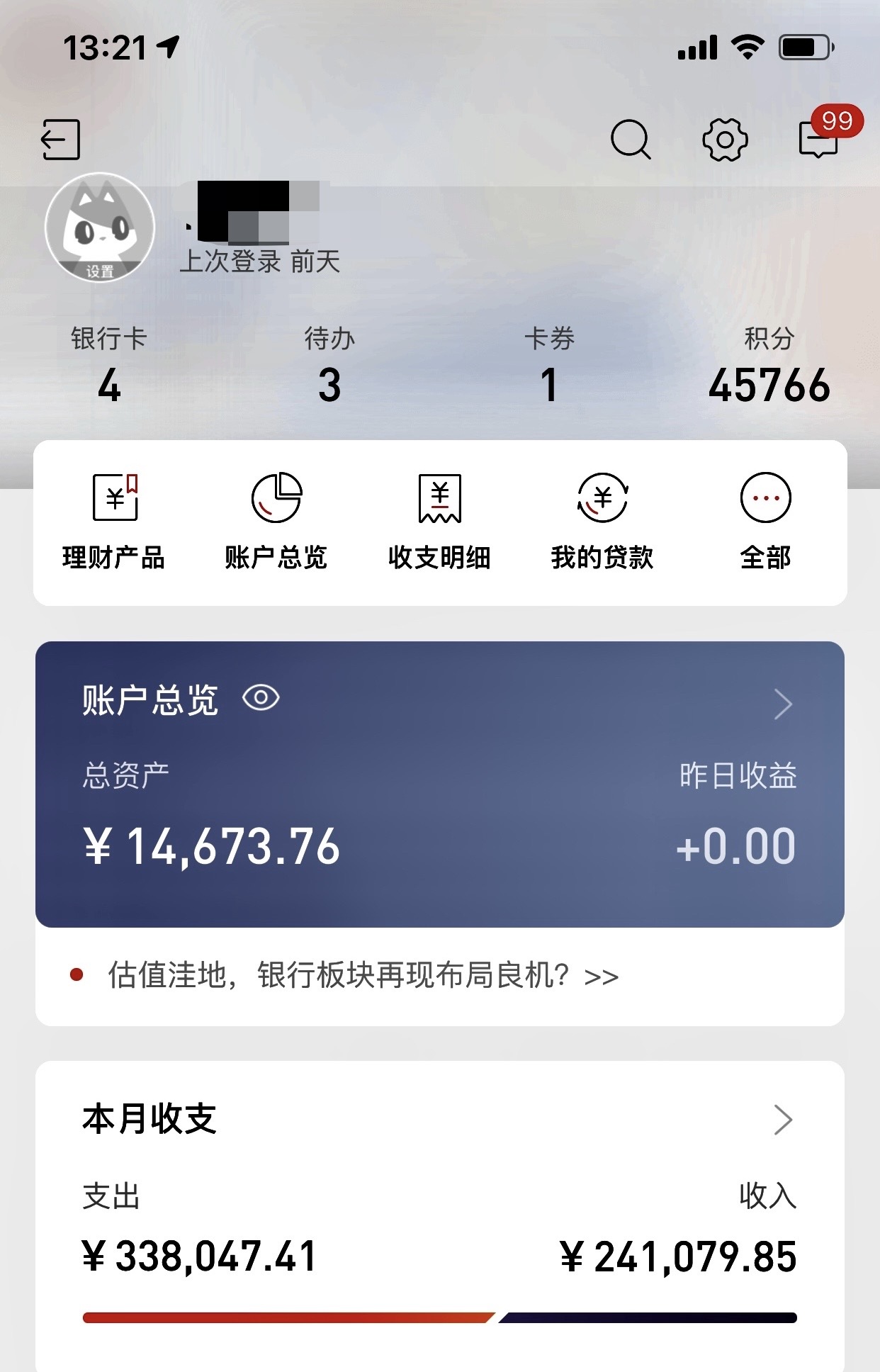Open 理财产品 wealth products
Screen dimensions: 880x1372
(x=114, y=522)
